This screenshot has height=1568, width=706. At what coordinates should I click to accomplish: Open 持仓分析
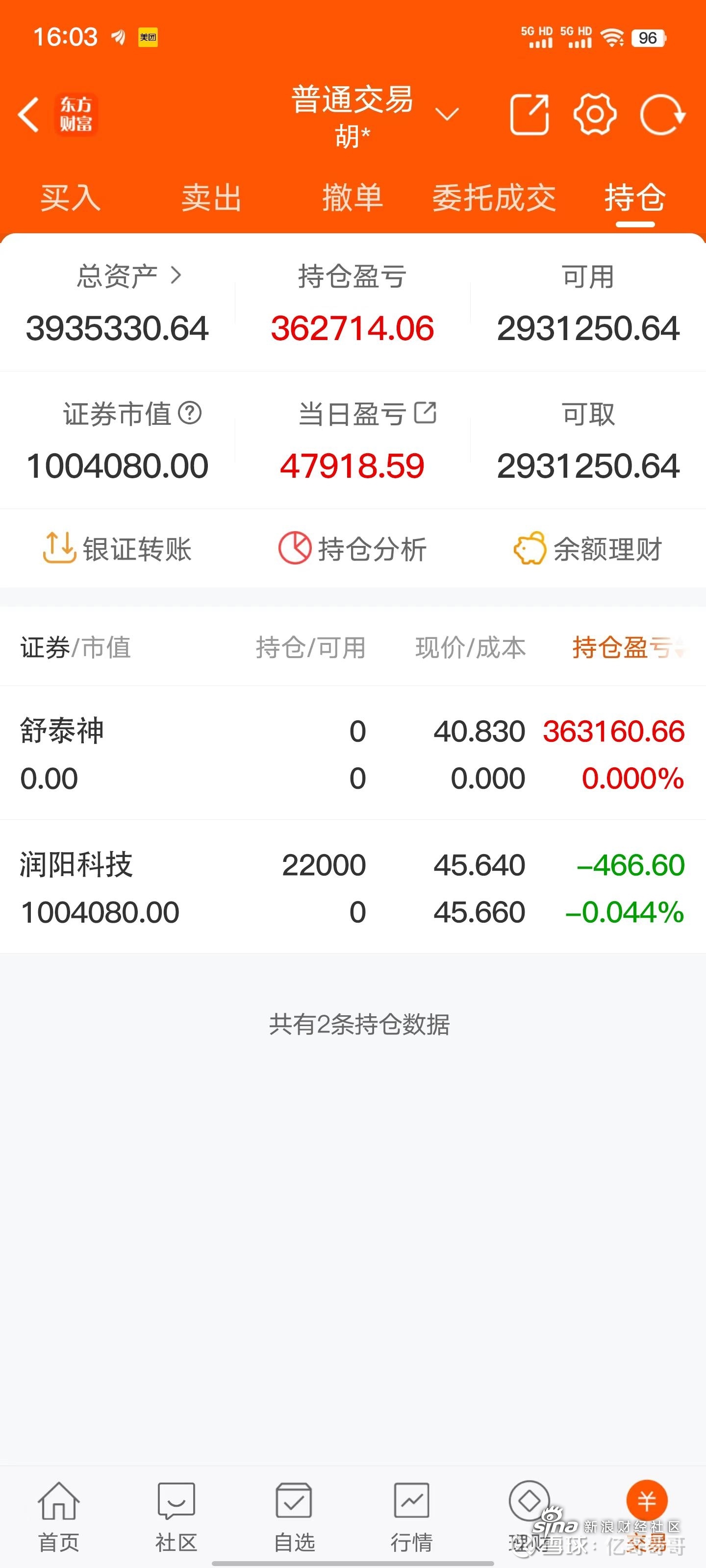pos(352,548)
